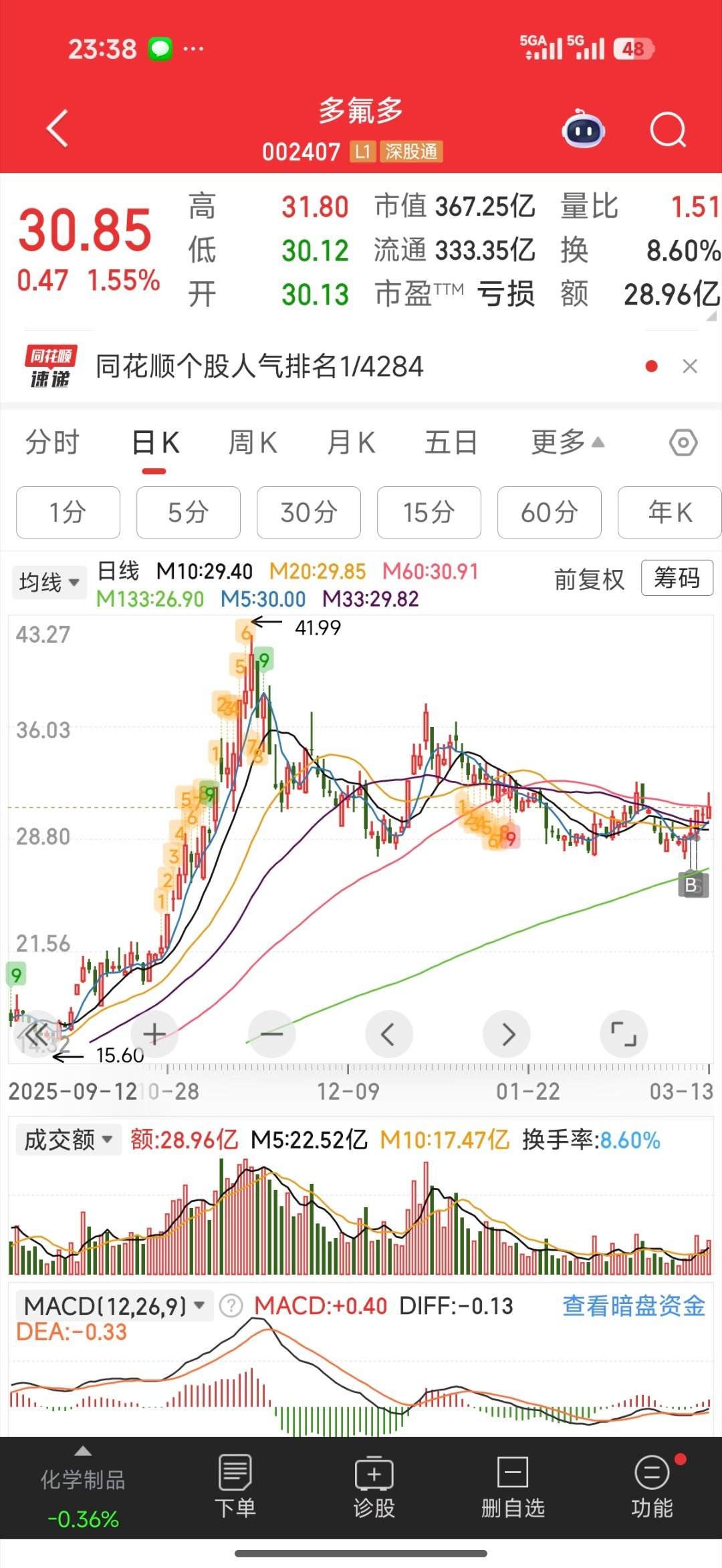
Task: Open the 均线 moving average dropdown
Action: click(49, 581)
